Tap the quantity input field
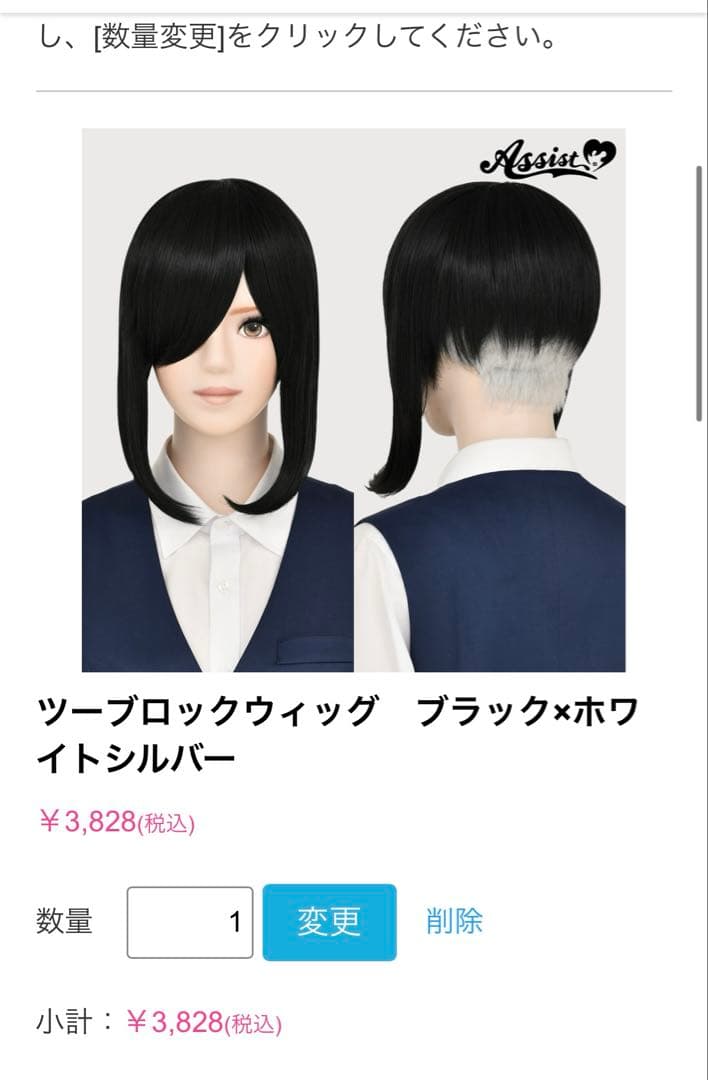 click(x=190, y=922)
